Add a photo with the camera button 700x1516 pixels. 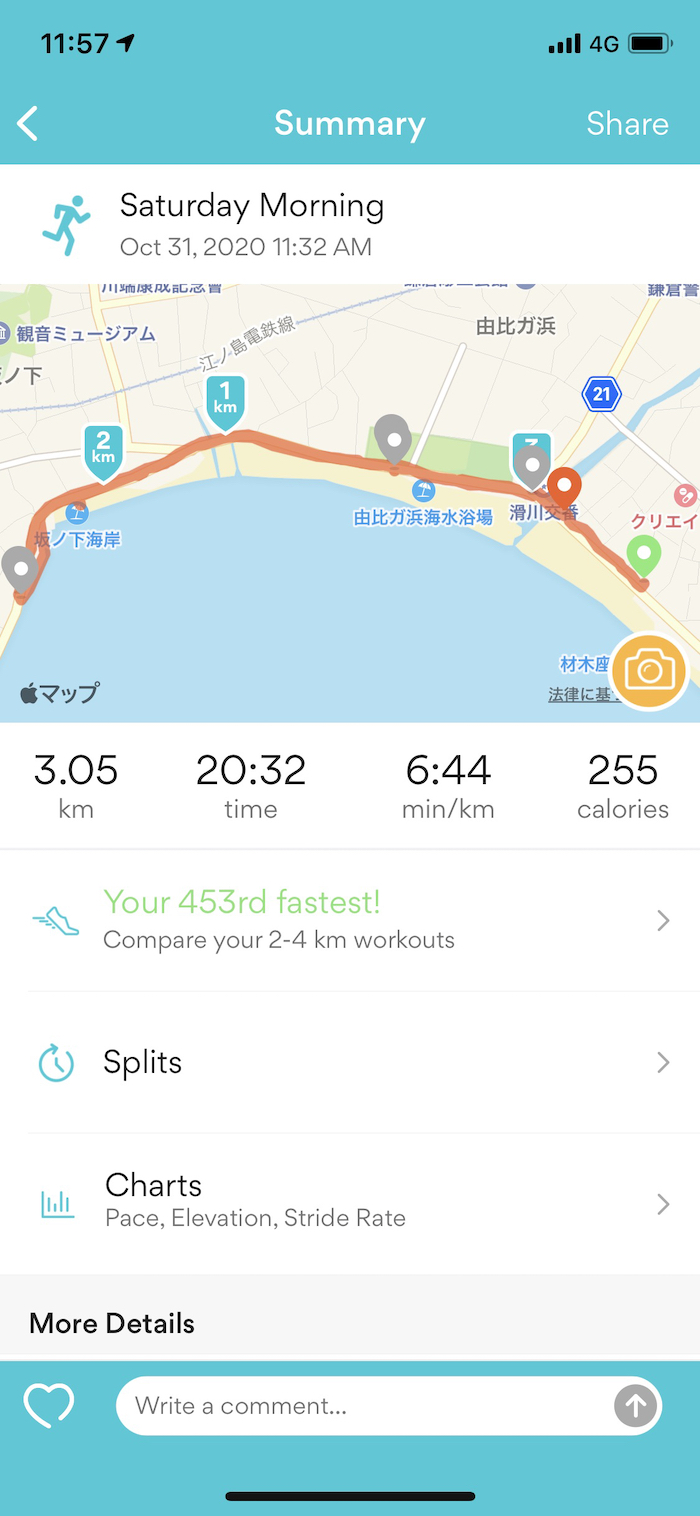click(649, 671)
